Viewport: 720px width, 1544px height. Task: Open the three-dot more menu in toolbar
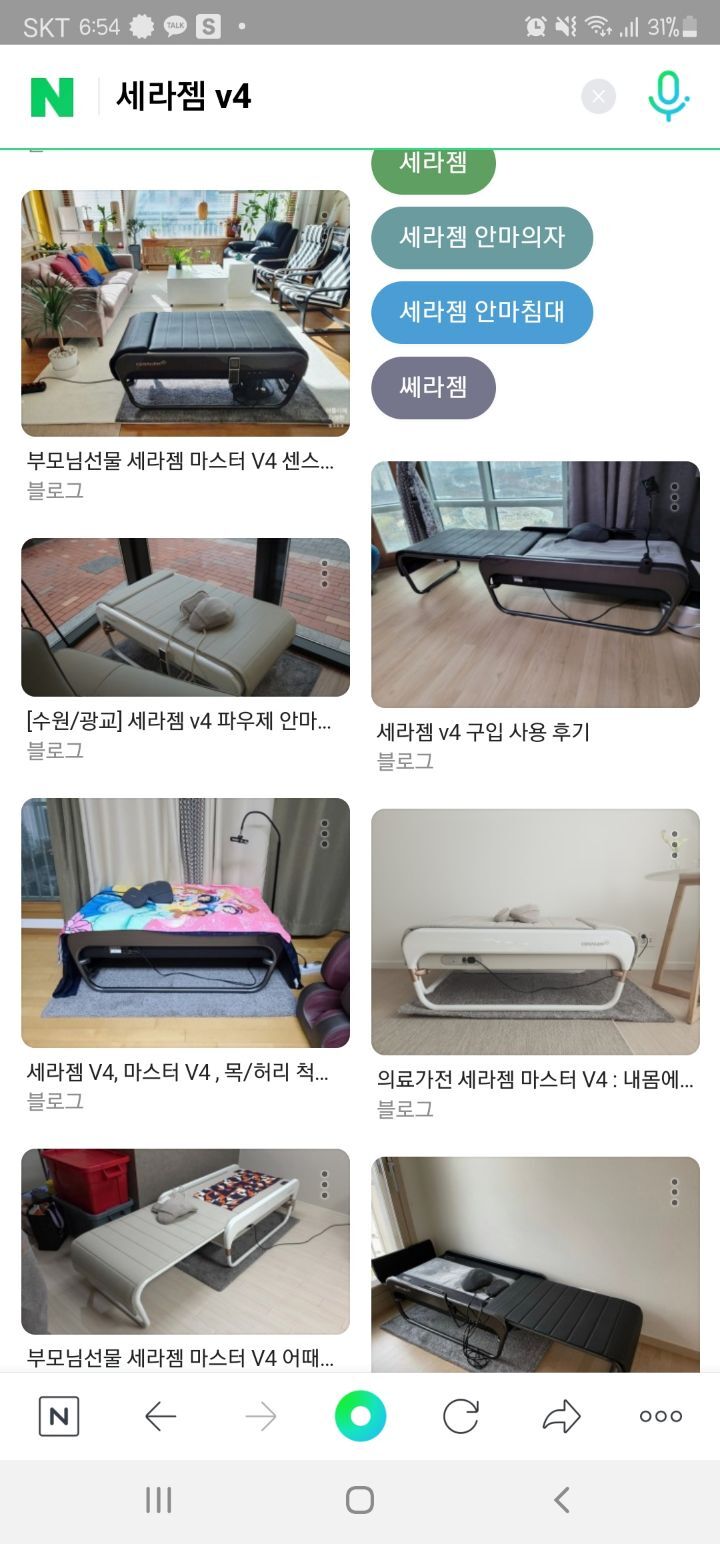661,1416
